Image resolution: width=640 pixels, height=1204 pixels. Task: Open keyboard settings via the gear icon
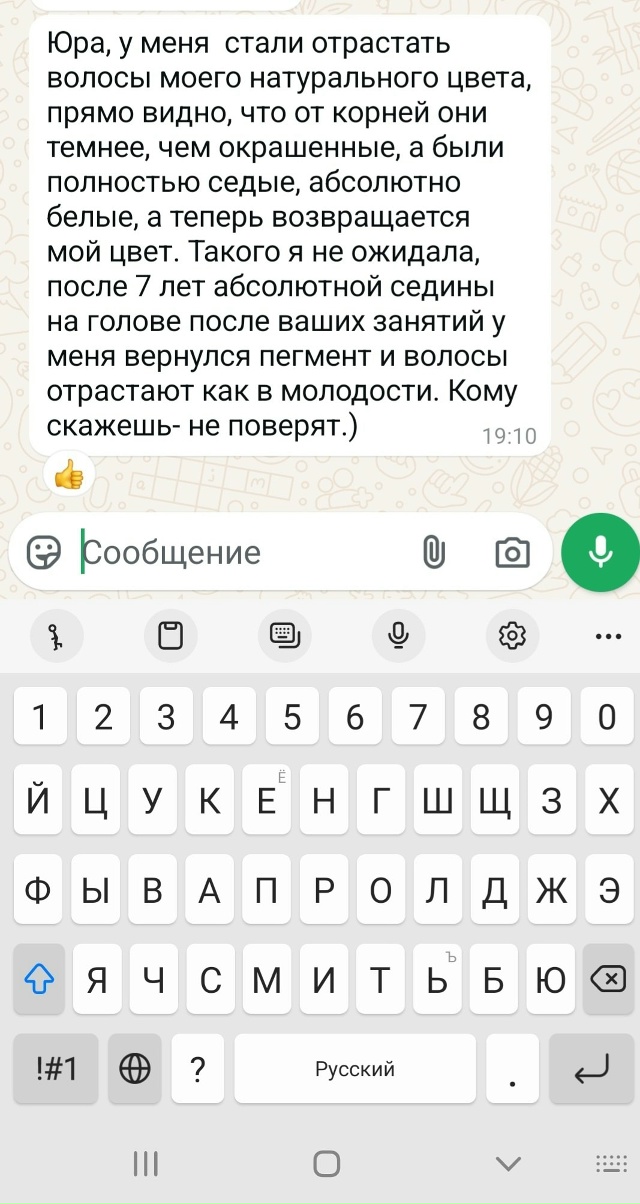[512, 635]
